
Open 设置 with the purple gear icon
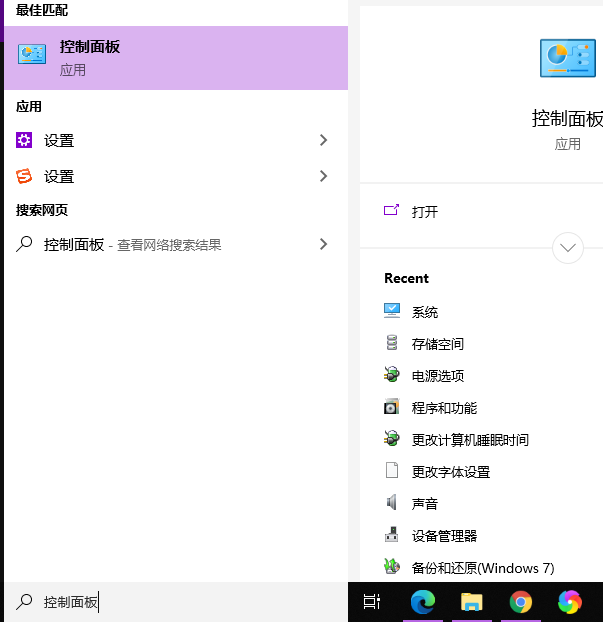pyautogui.click(x=59, y=141)
